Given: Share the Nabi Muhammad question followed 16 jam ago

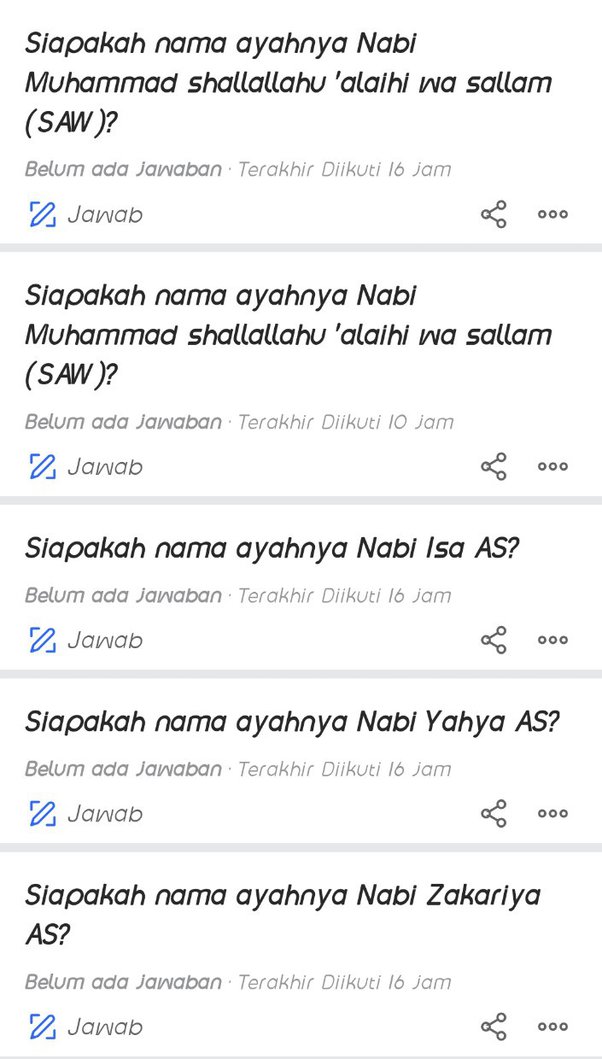Looking at the screenshot, I should (494, 214).
